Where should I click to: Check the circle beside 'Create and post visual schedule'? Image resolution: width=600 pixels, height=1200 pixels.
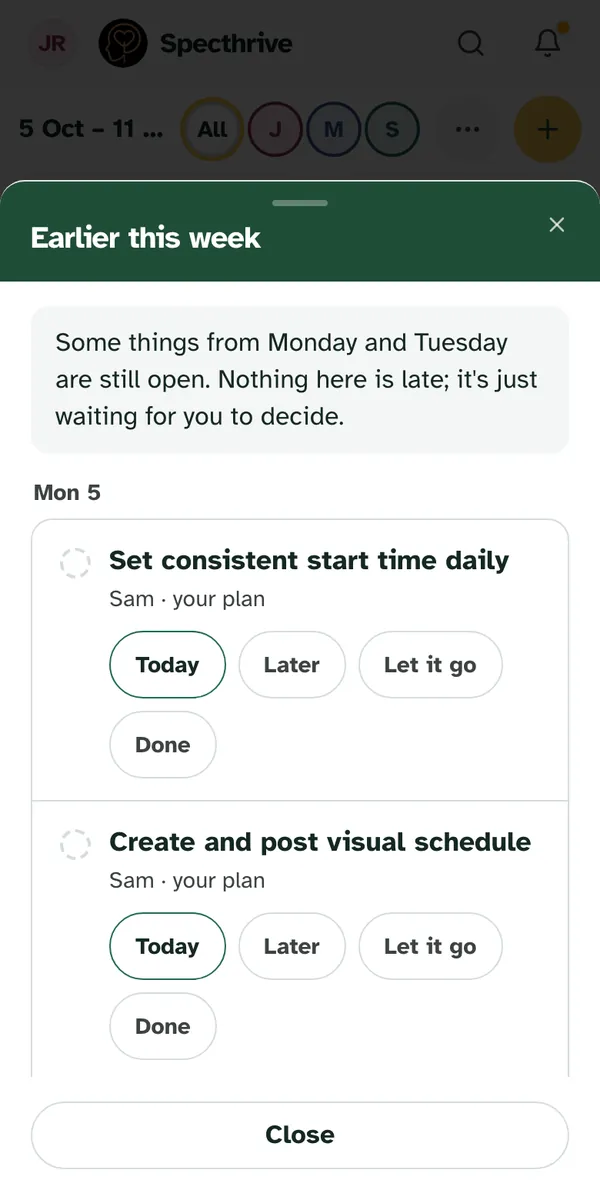(75, 843)
